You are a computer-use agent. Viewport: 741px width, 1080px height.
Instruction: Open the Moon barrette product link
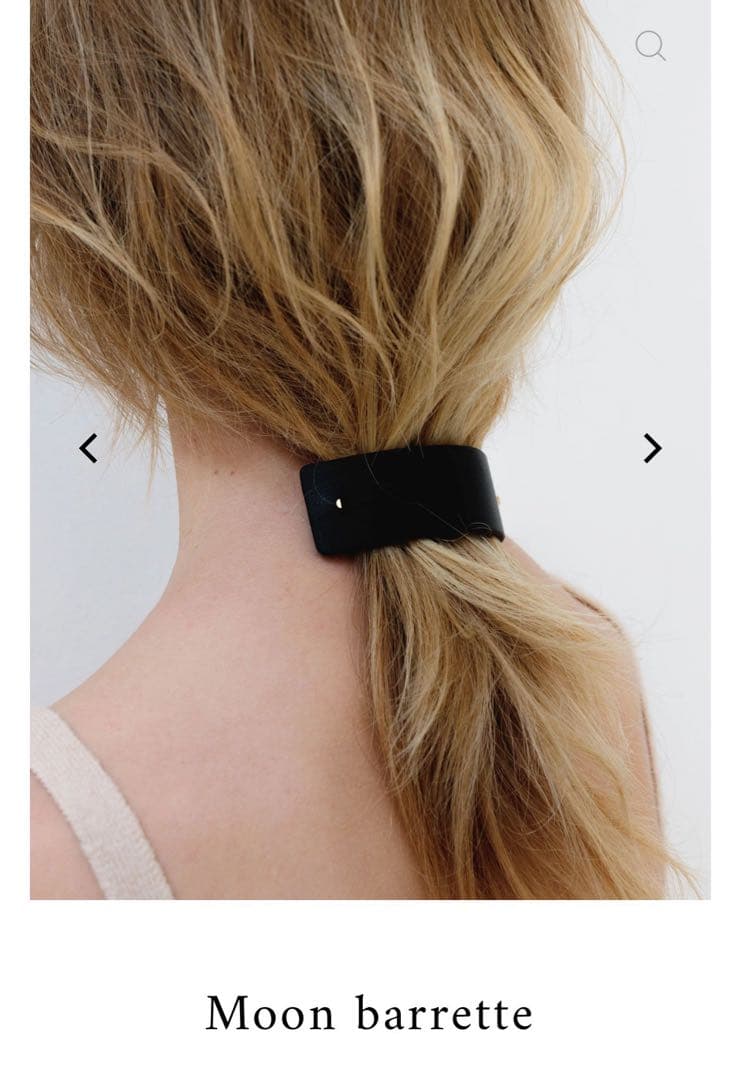point(370,1013)
